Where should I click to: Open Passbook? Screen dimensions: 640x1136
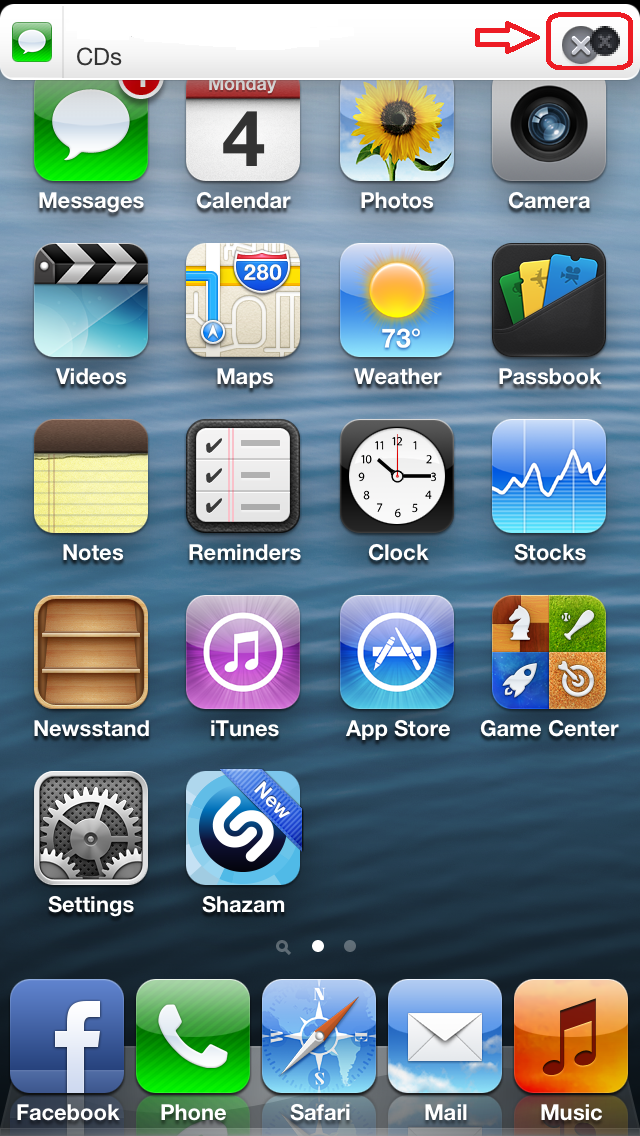click(549, 300)
